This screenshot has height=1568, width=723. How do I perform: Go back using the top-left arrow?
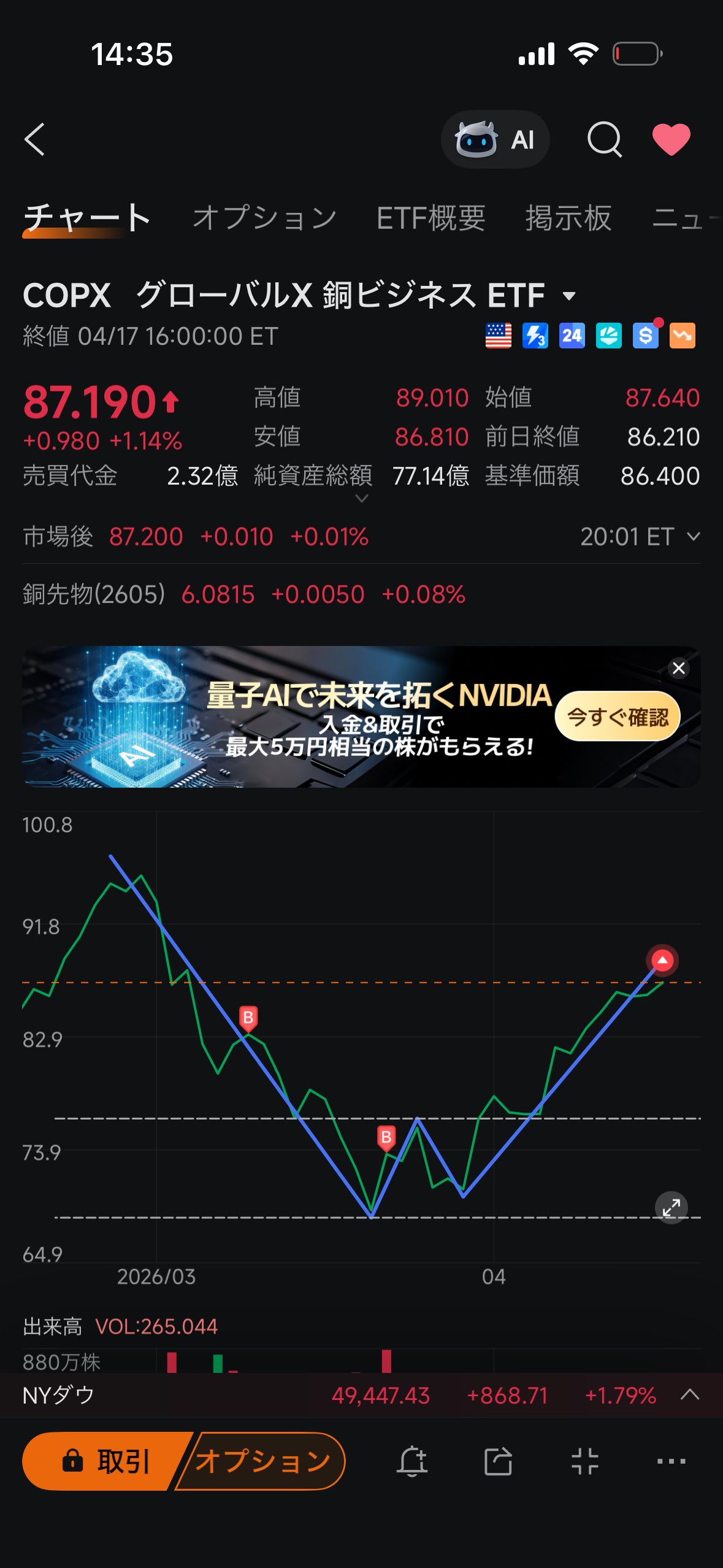pyautogui.click(x=35, y=139)
